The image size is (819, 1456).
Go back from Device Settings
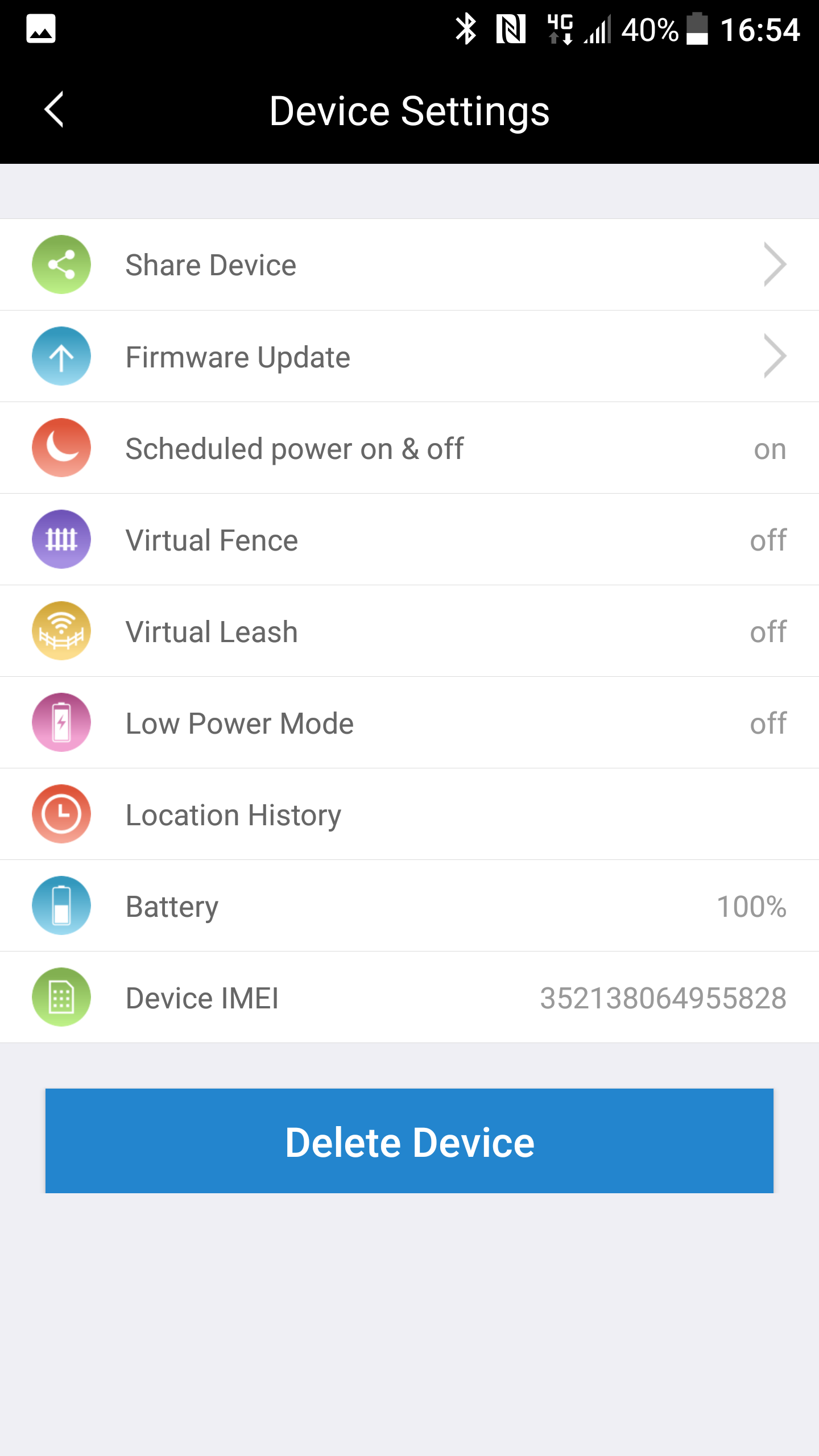54,110
